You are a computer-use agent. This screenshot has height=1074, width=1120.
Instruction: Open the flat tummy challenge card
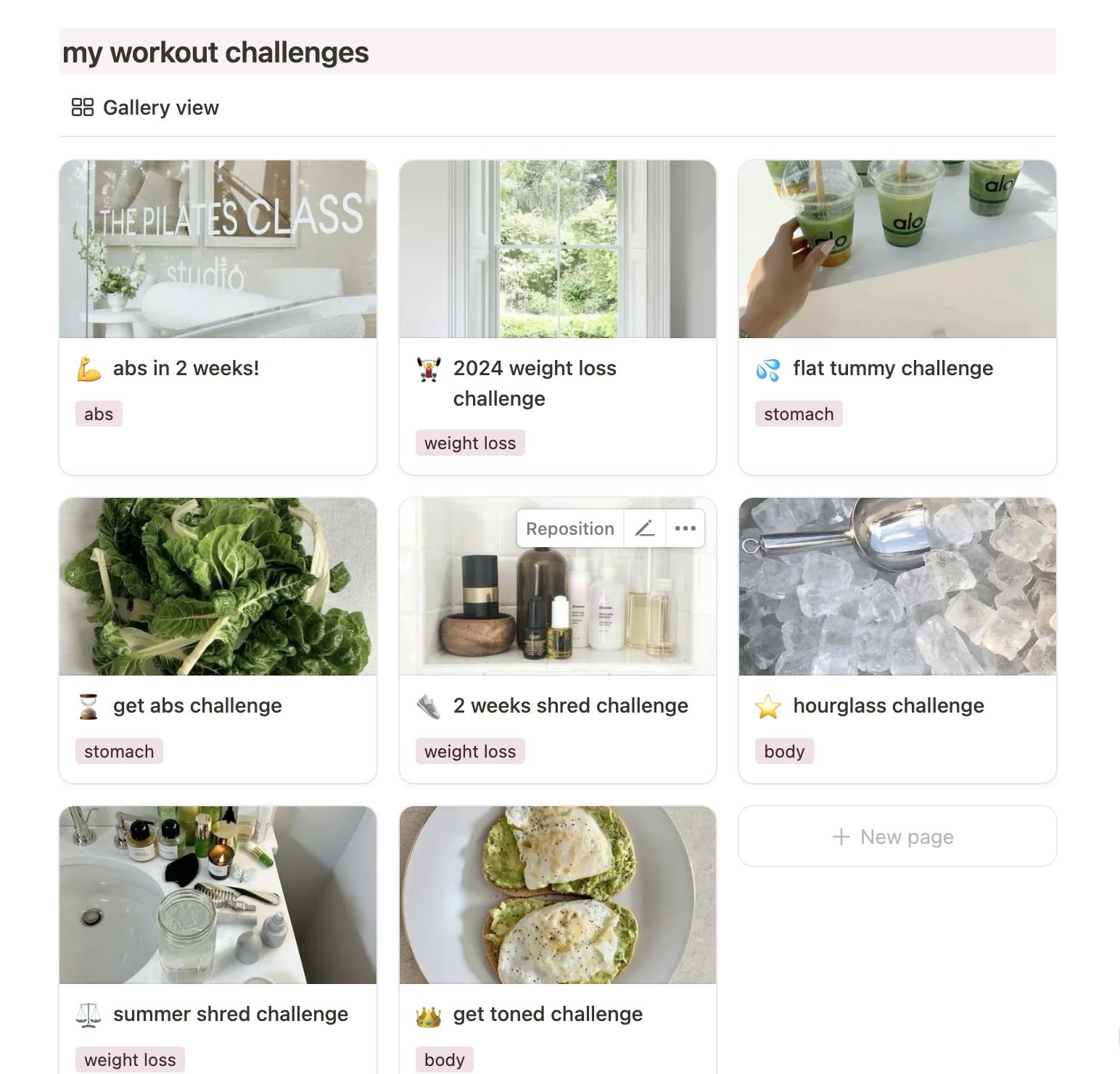click(892, 369)
